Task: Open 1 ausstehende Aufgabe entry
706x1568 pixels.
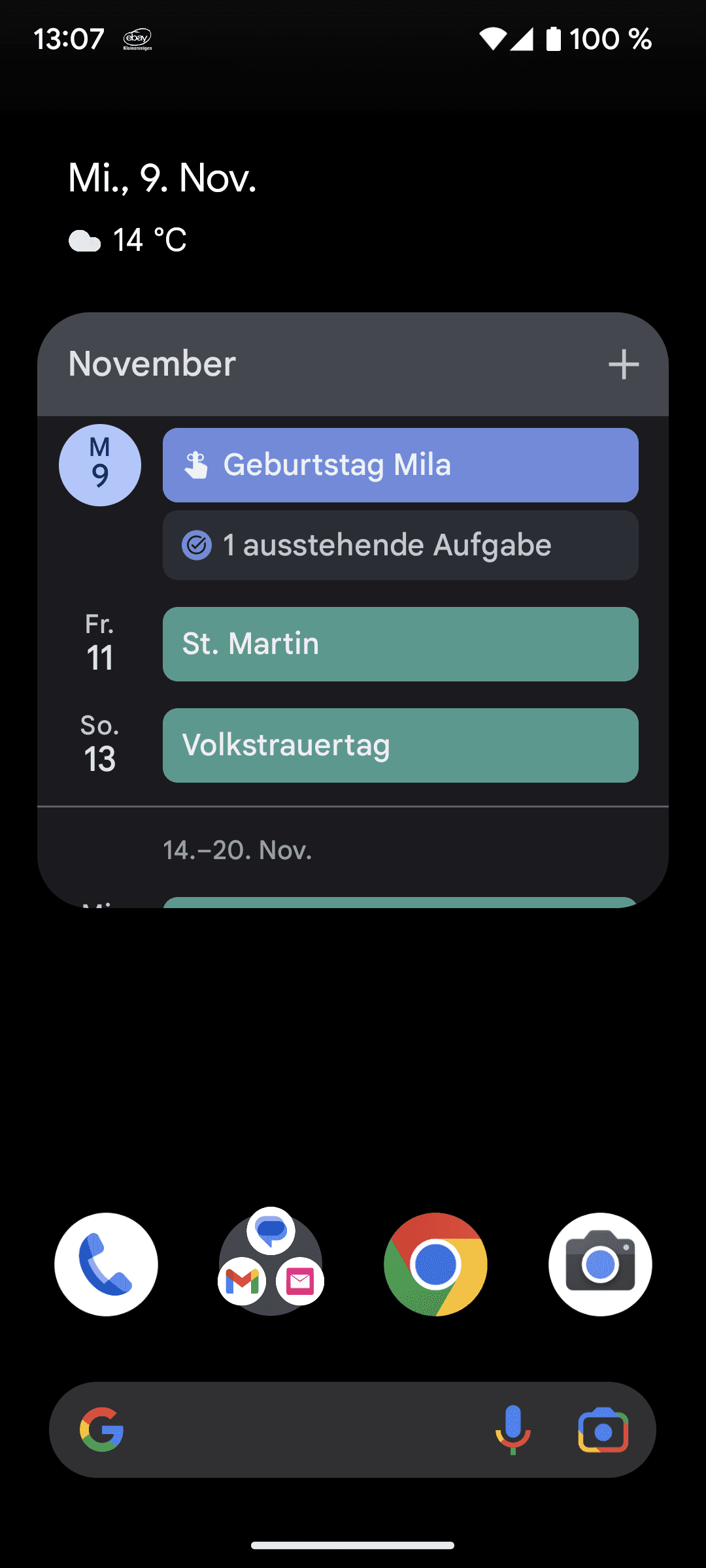Action: click(401, 545)
